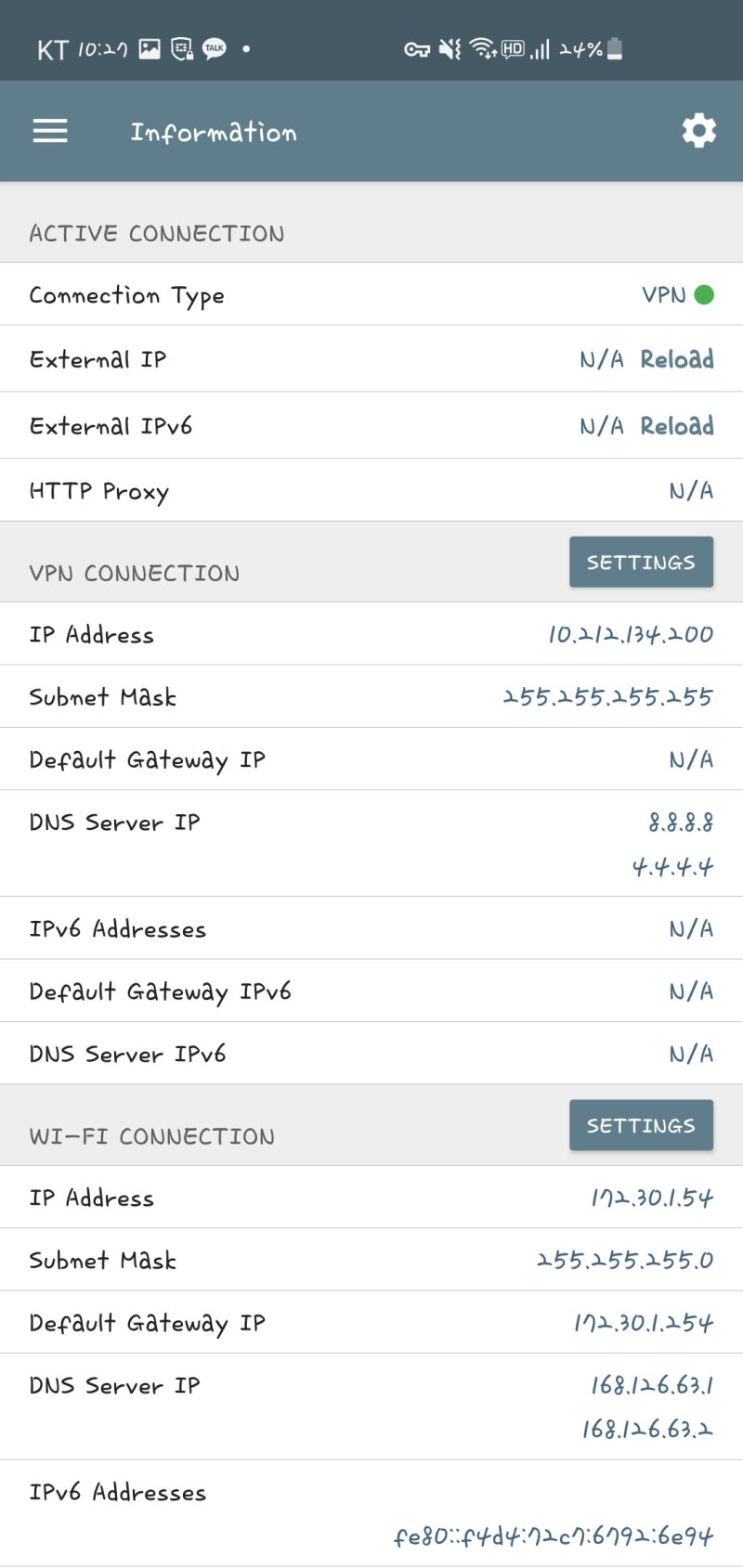Open SETTINGS for the VPN connection
This screenshot has width=743, height=1568.
(641, 561)
